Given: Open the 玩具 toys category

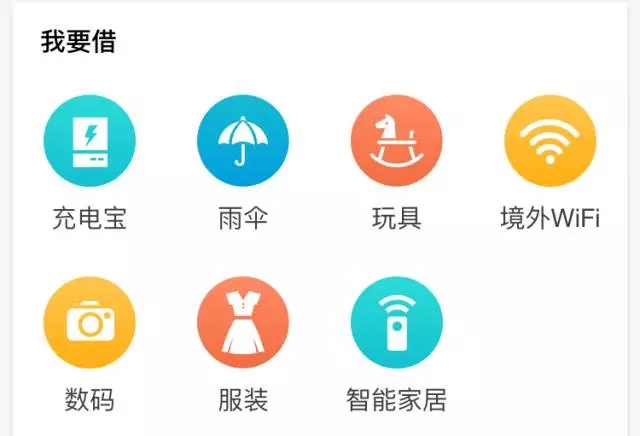Looking at the screenshot, I should pos(396,141).
